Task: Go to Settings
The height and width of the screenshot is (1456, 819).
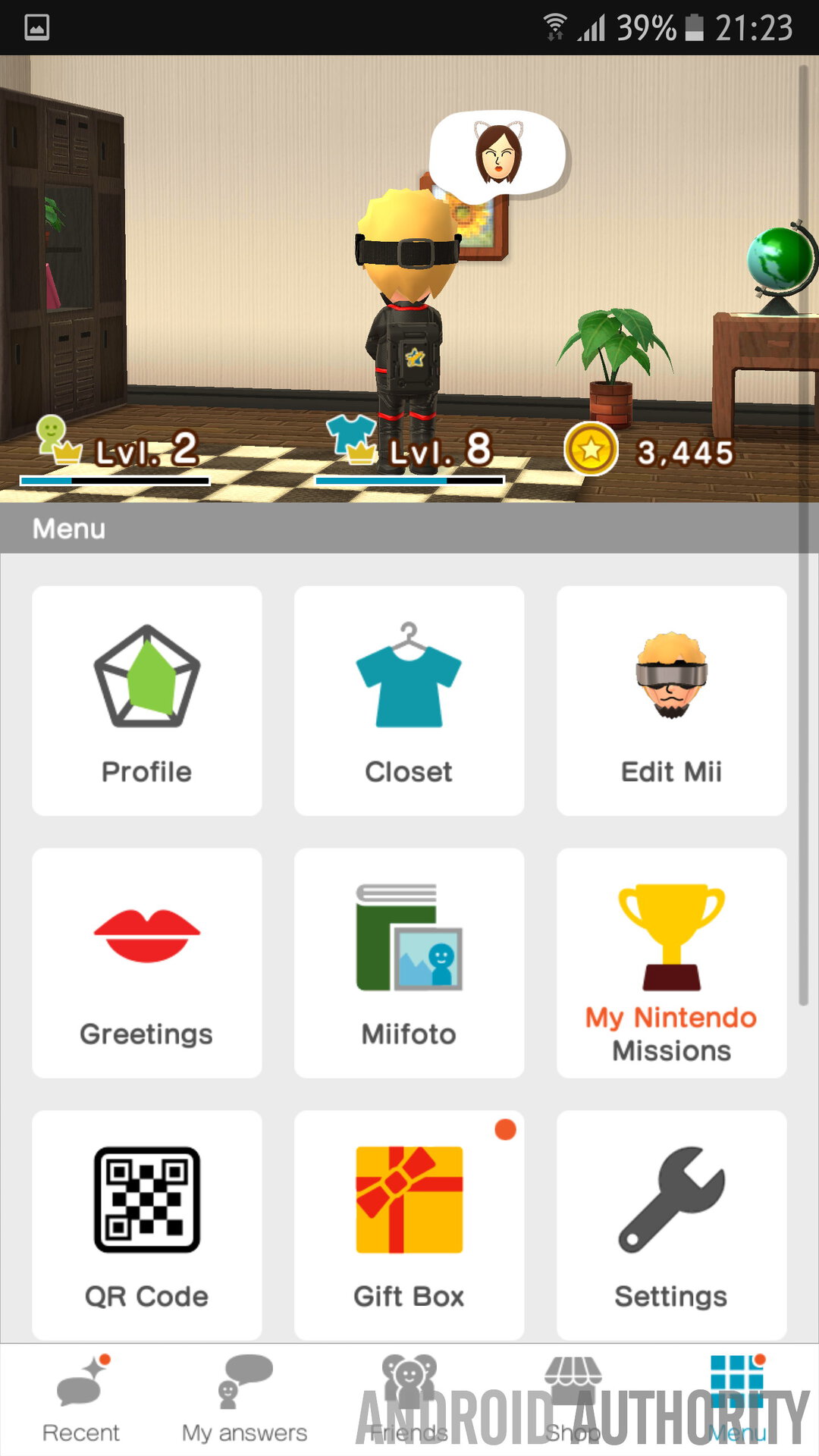Action: click(671, 1225)
